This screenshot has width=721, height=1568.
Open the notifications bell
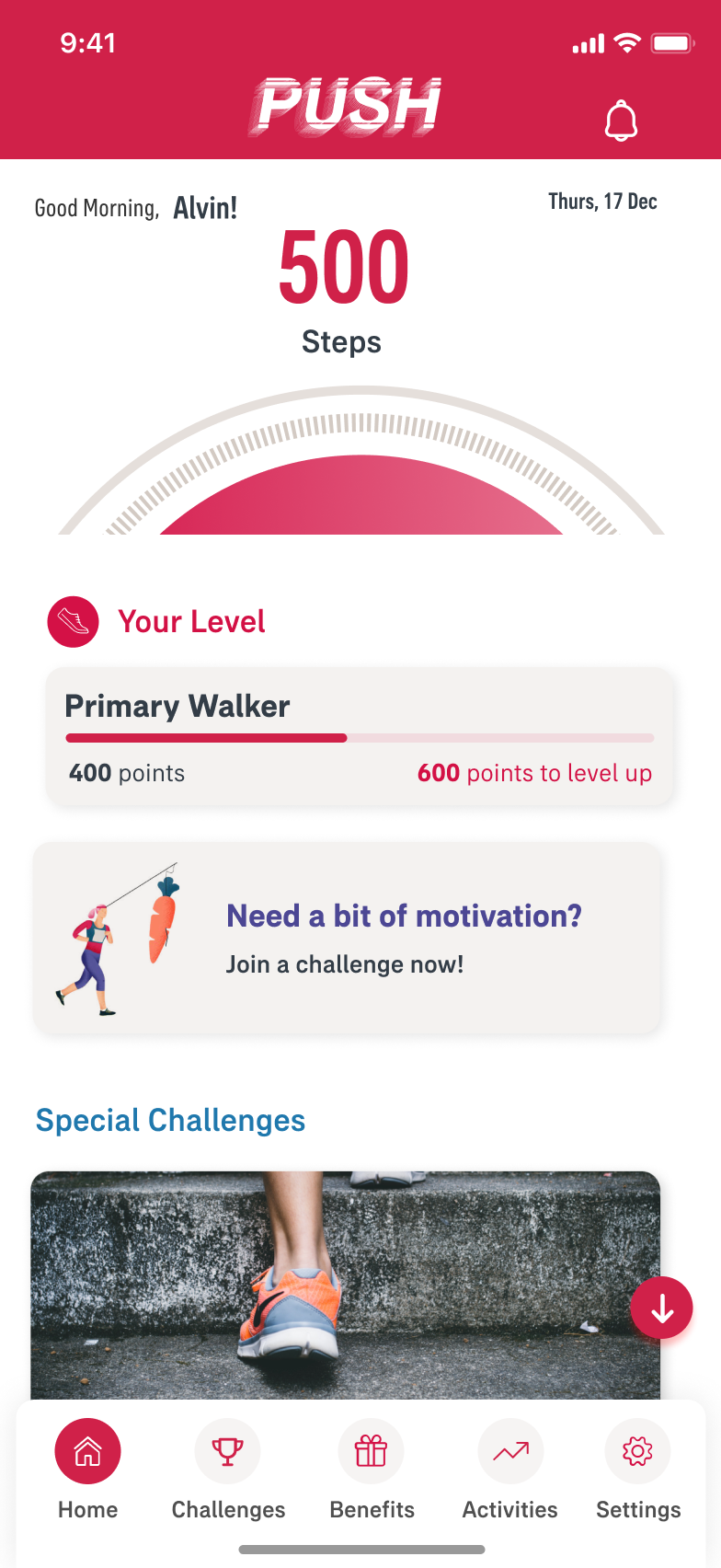coord(621,121)
